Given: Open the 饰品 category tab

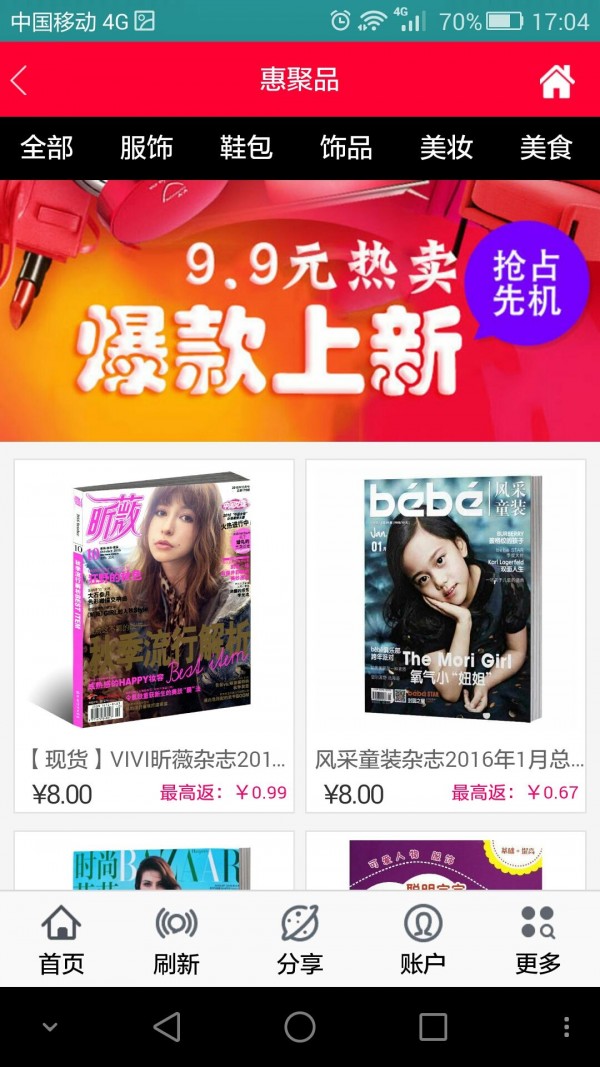Looking at the screenshot, I should (346, 148).
